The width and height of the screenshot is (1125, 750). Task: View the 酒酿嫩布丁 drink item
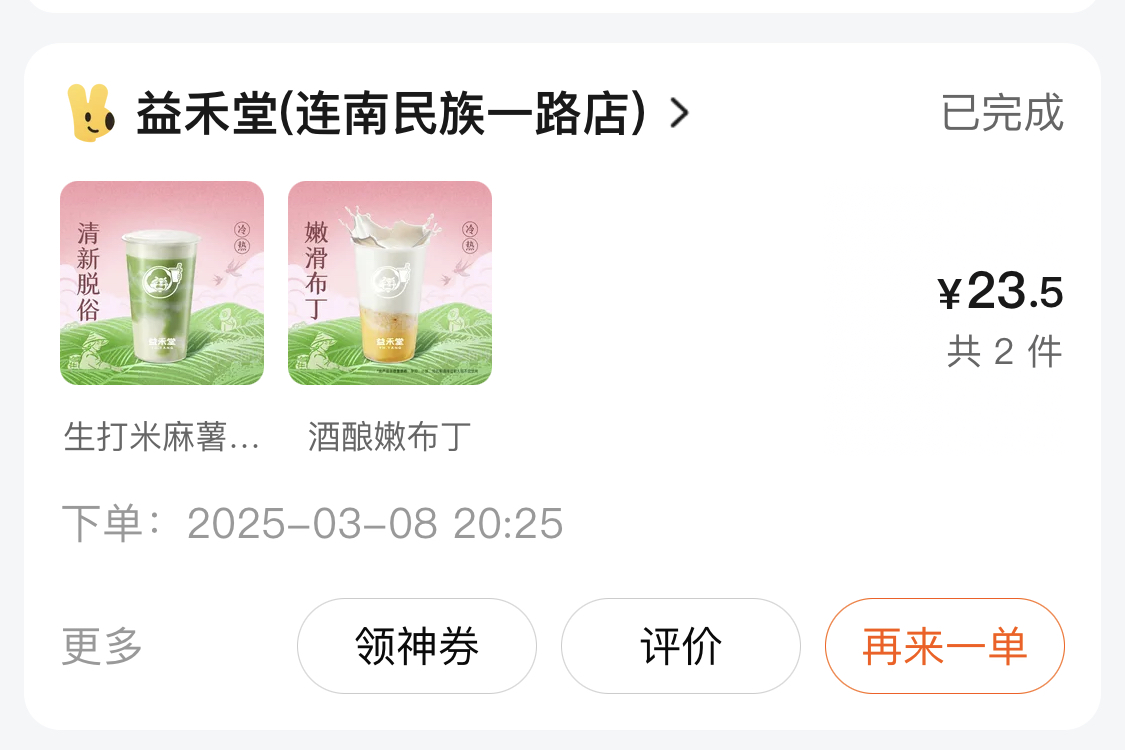tap(390, 283)
